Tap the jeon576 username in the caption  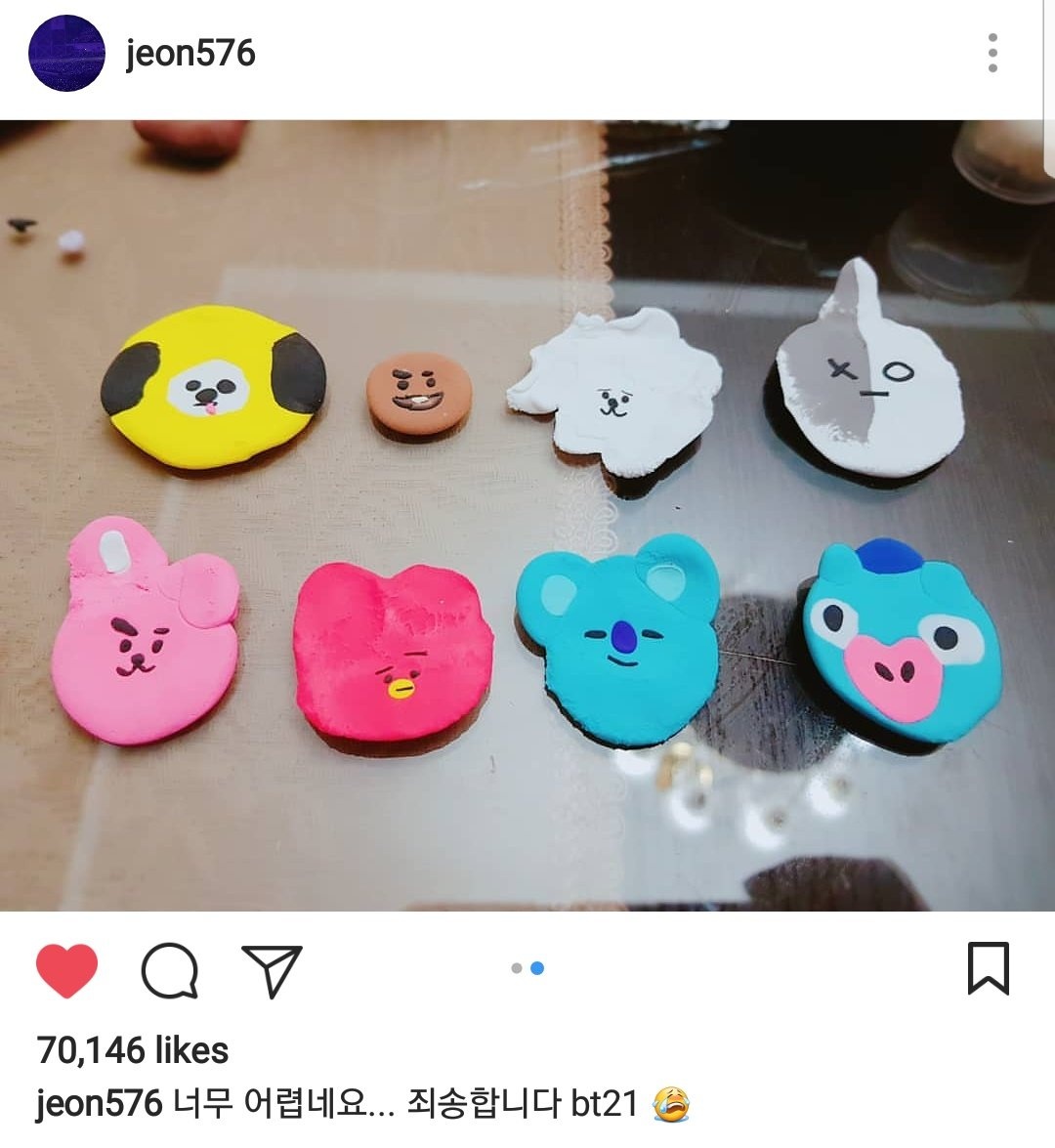pyautogui.click(x=100, y=1104)
